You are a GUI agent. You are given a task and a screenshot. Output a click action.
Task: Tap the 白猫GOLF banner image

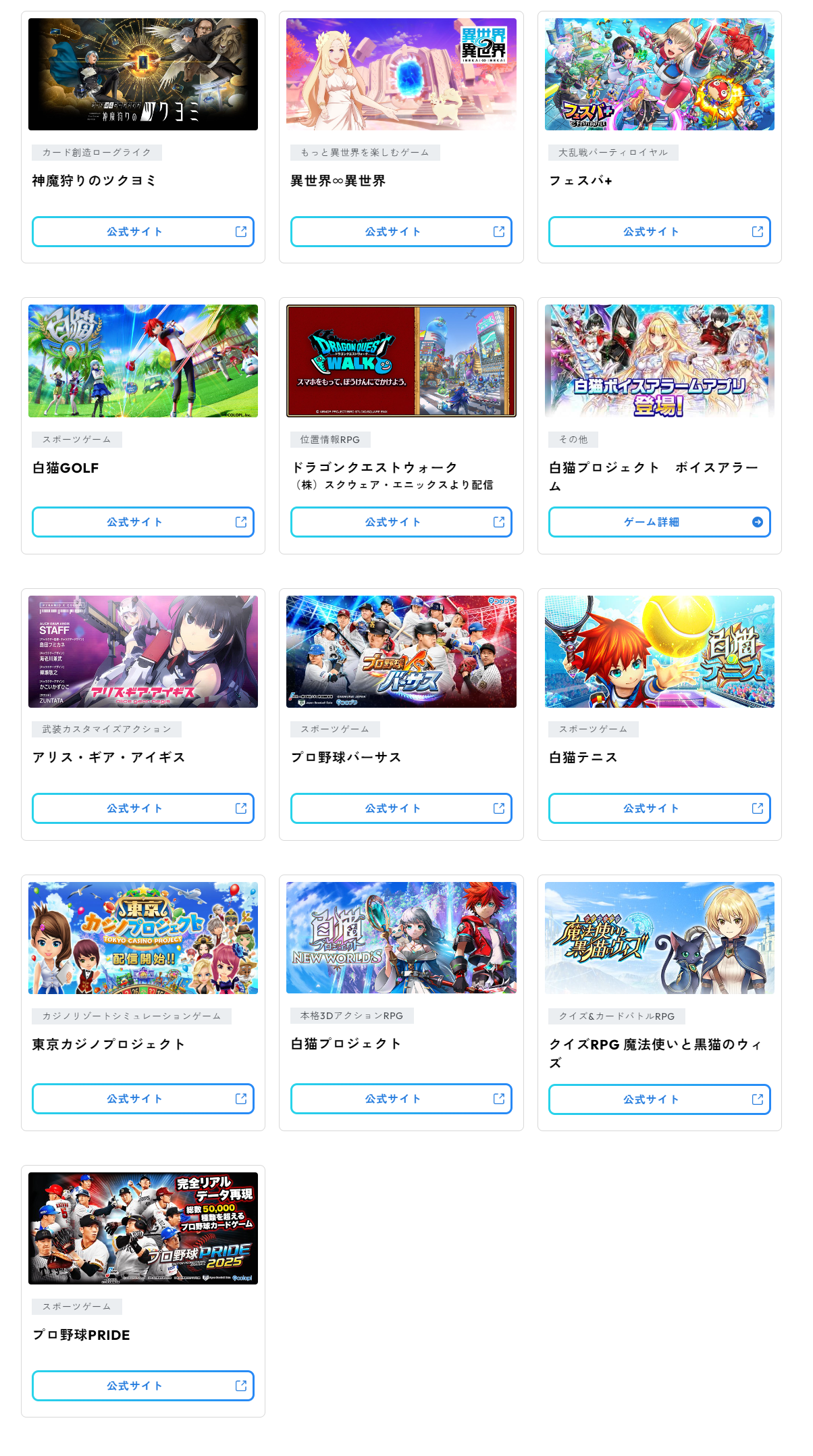click(142, 361)
